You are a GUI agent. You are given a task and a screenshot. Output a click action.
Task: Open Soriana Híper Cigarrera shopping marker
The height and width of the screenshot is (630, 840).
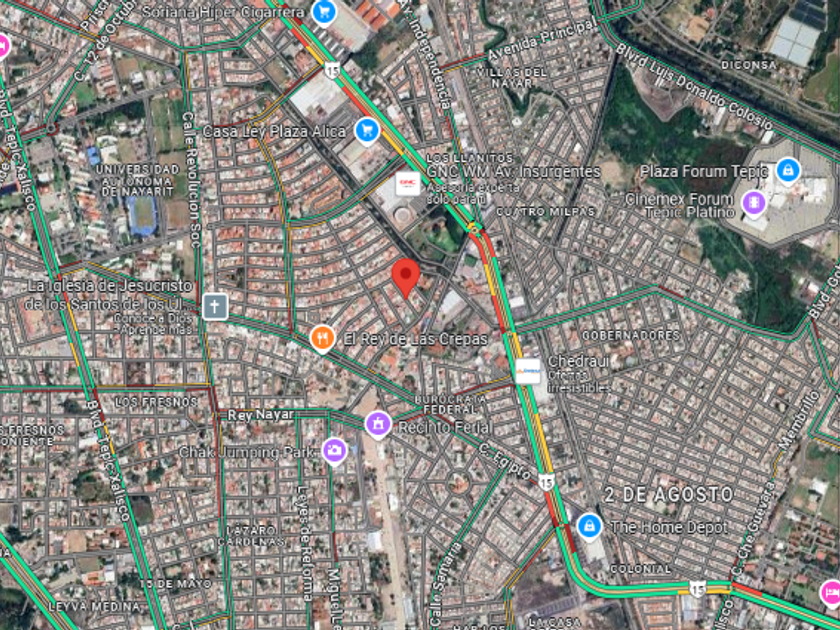click(x=324, y=12)
